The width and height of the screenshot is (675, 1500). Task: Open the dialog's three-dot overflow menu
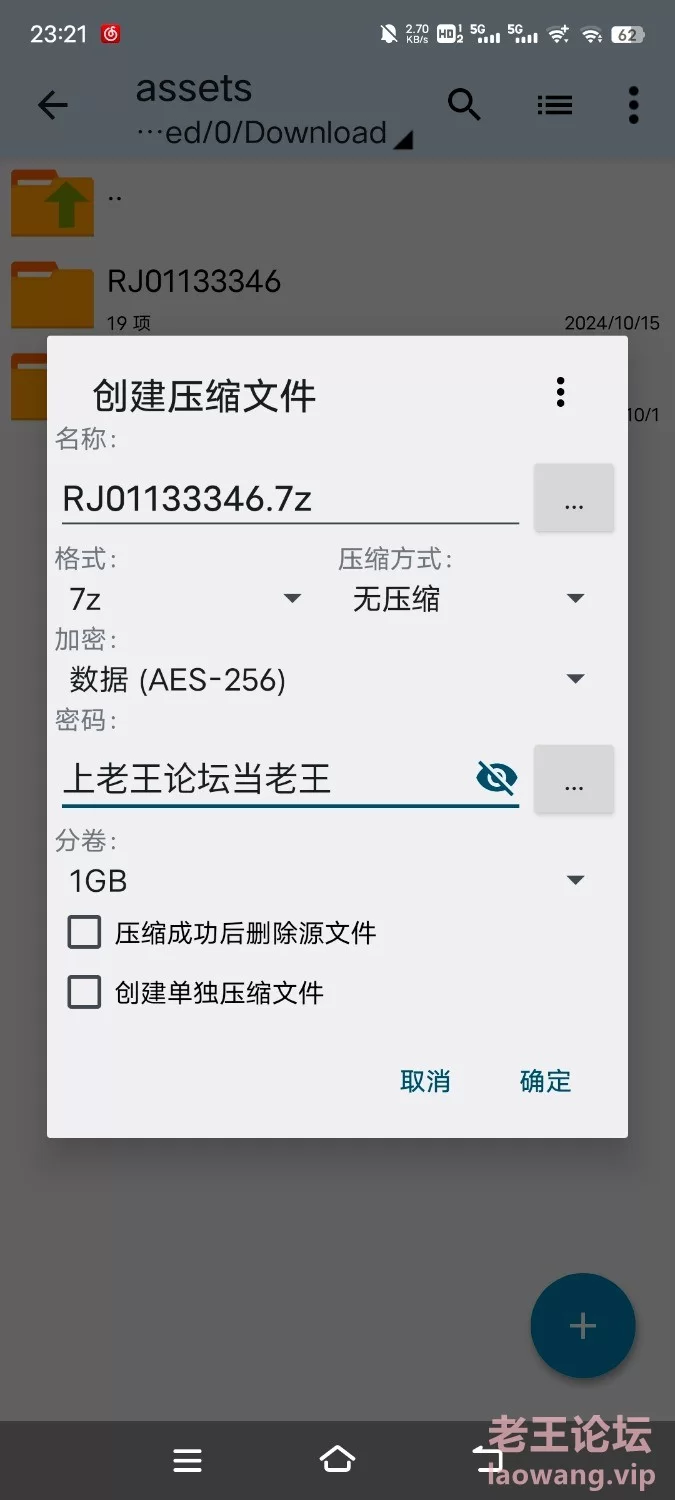(x=560, y=392)
